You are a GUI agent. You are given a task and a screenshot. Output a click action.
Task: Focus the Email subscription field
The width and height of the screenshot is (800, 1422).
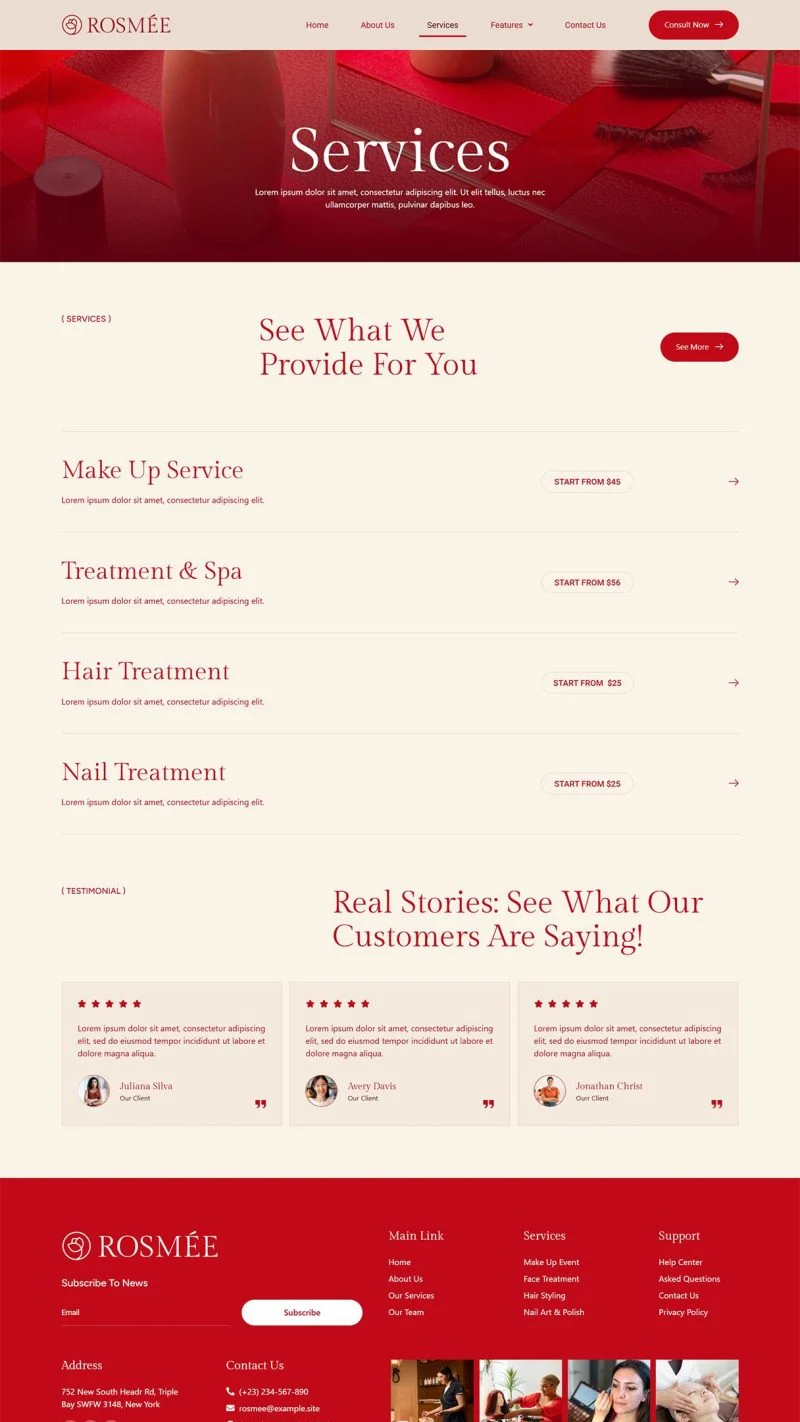click(146, 1312)
